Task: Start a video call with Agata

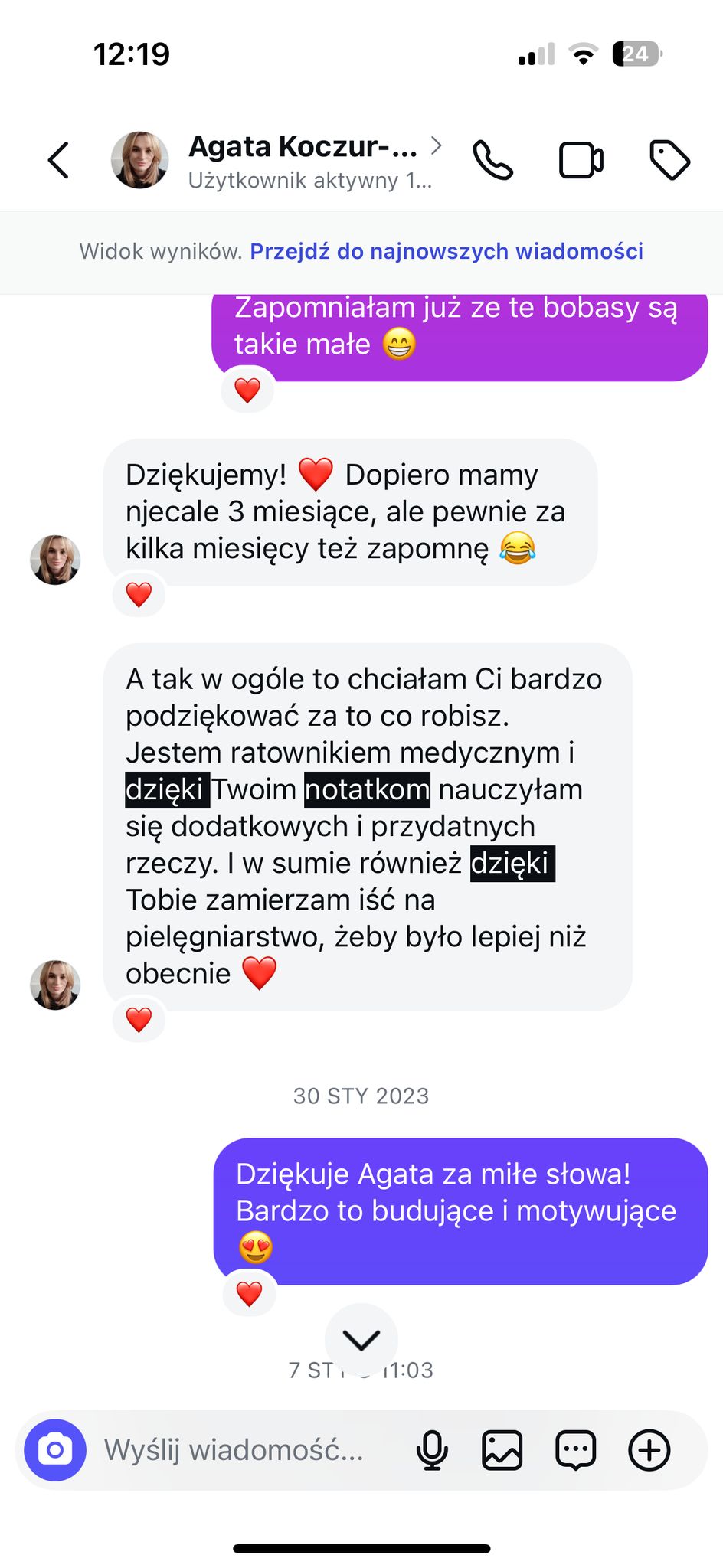Action: click(581, 160)
